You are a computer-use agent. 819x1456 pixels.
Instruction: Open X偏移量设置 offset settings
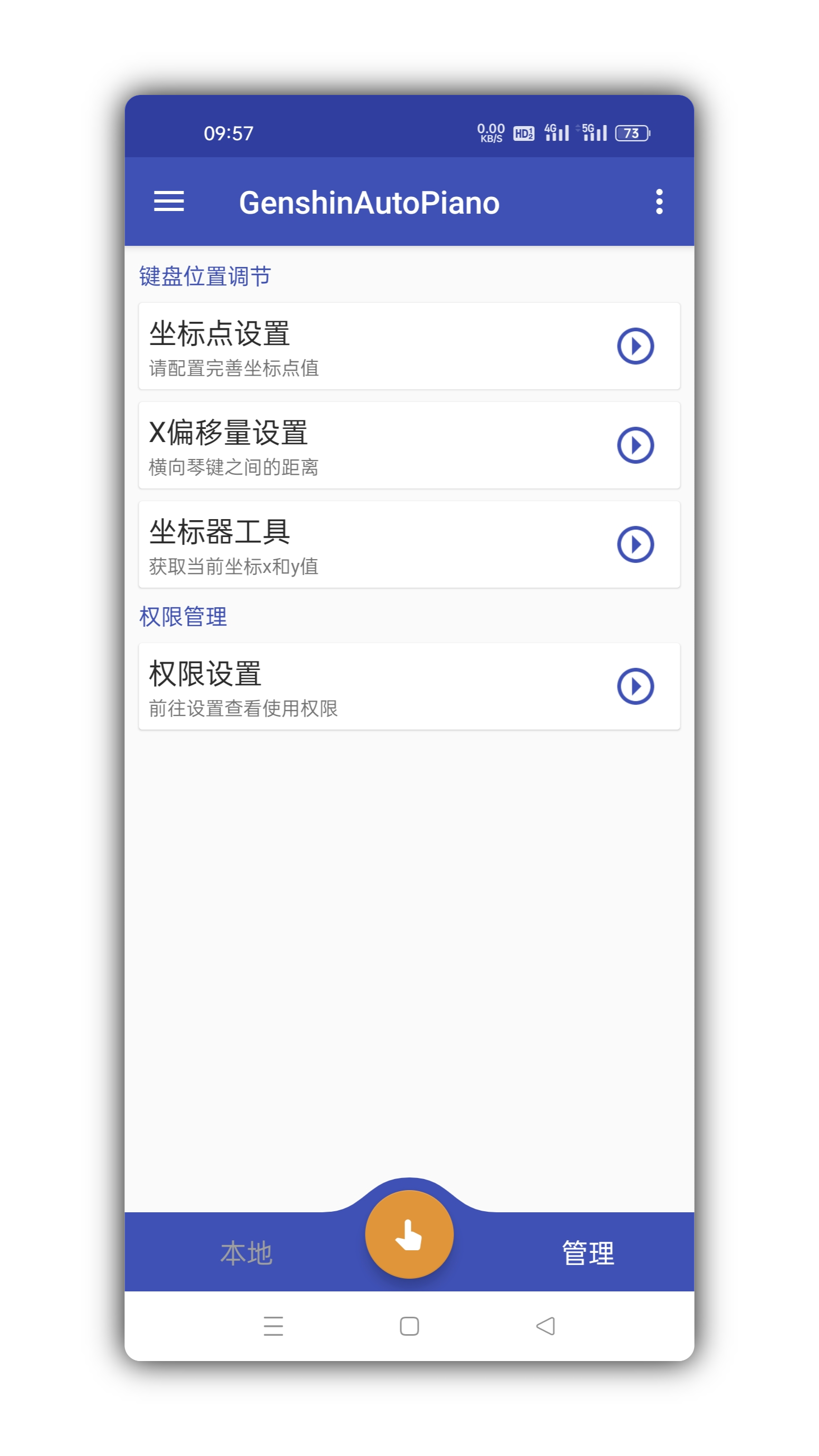(x=409, y=445)
